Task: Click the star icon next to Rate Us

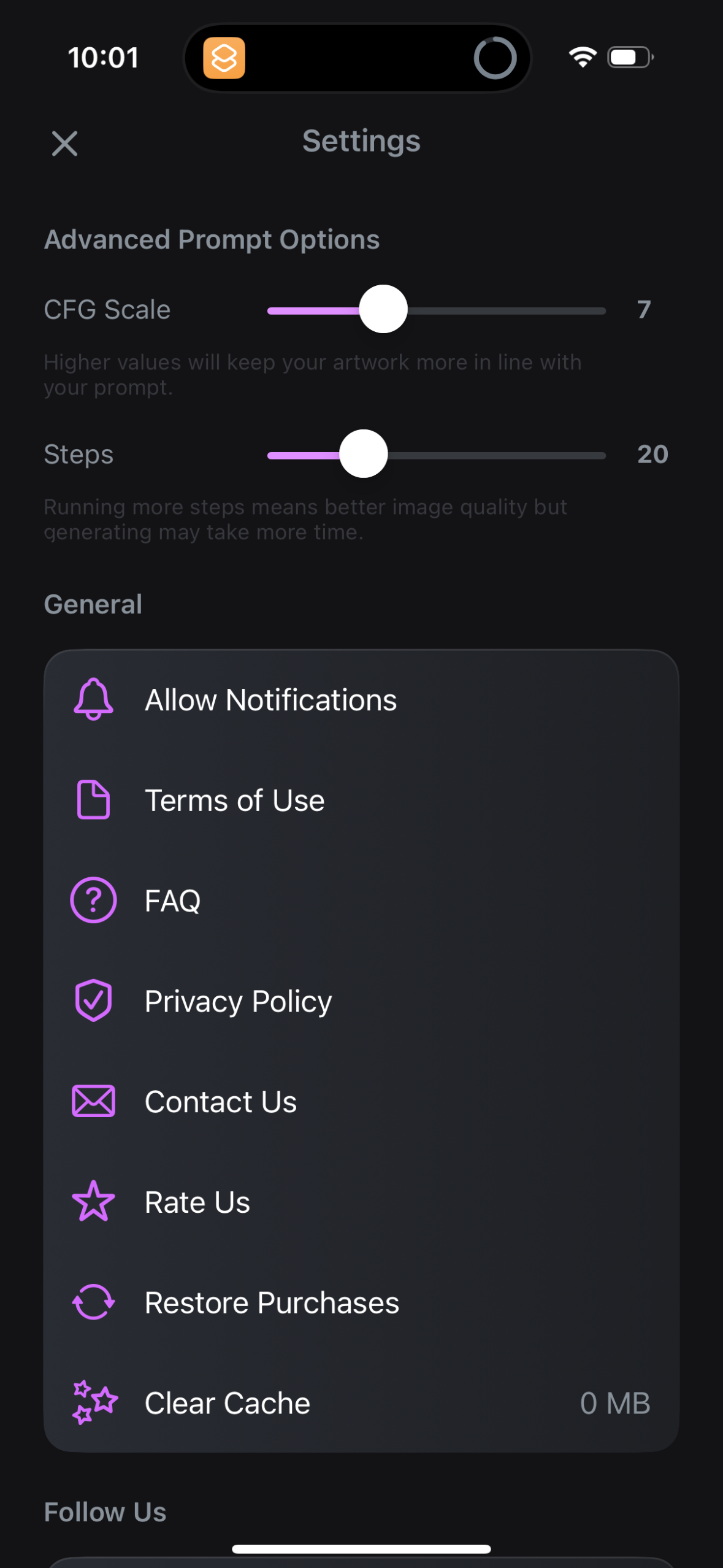Action: coord(93,1201)
